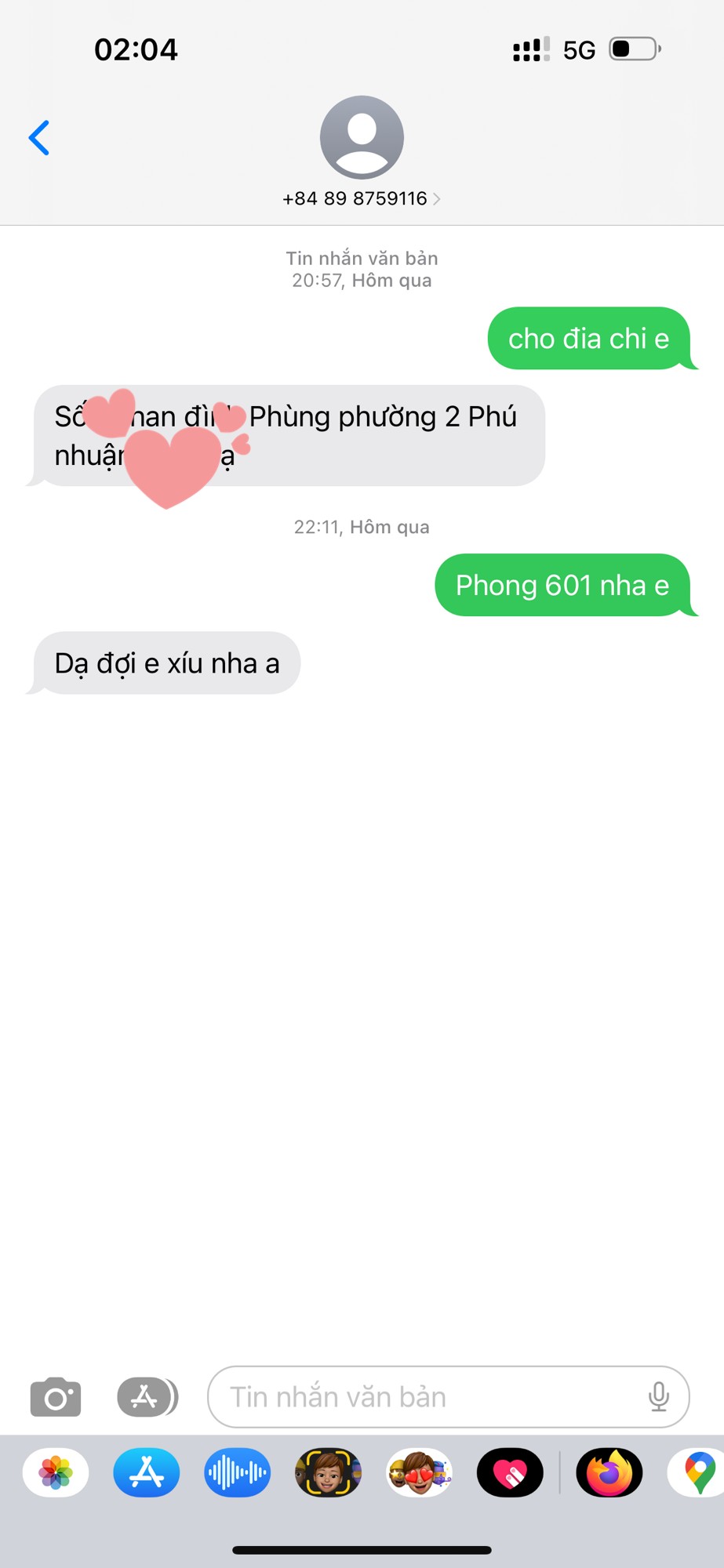Open the audio messages app
Viewport: 724px width, 1568px height.
click(x=238, y=1473)
